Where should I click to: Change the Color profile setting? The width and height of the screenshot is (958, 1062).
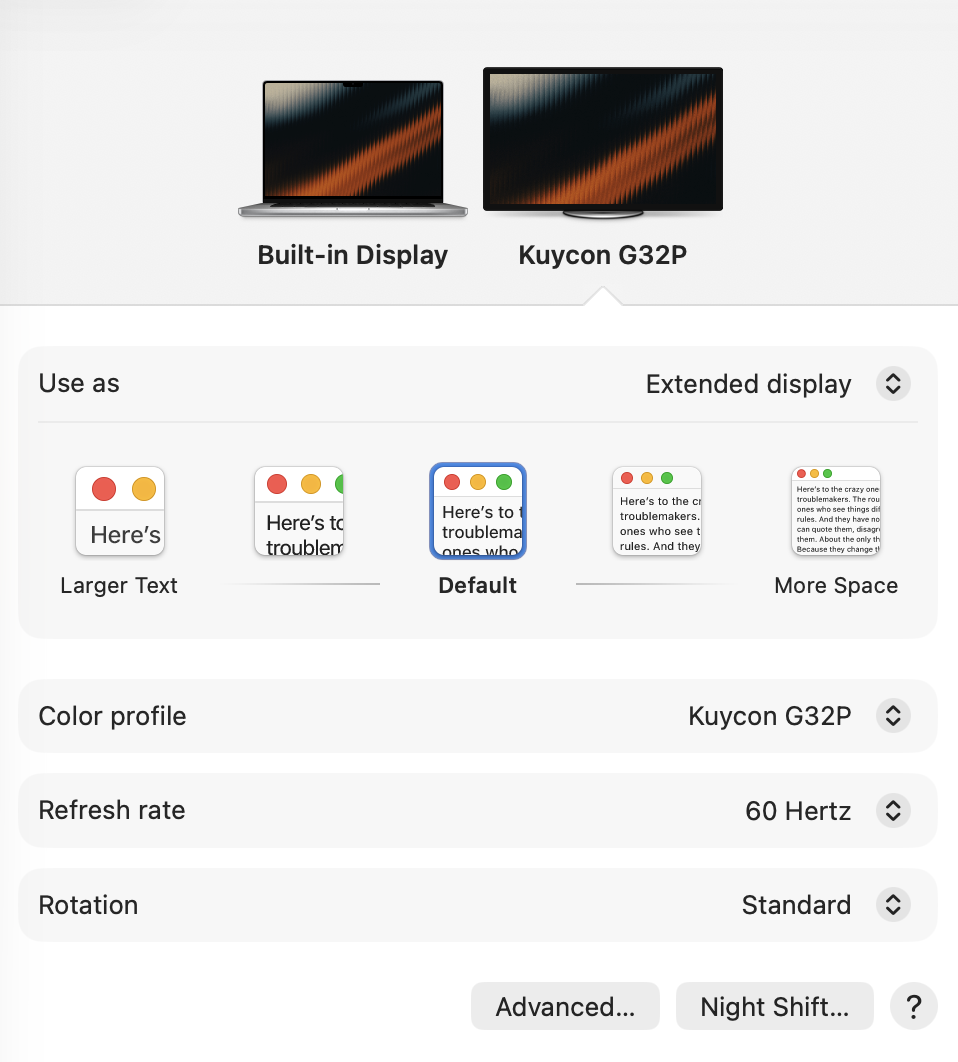(x=892, y=716)
